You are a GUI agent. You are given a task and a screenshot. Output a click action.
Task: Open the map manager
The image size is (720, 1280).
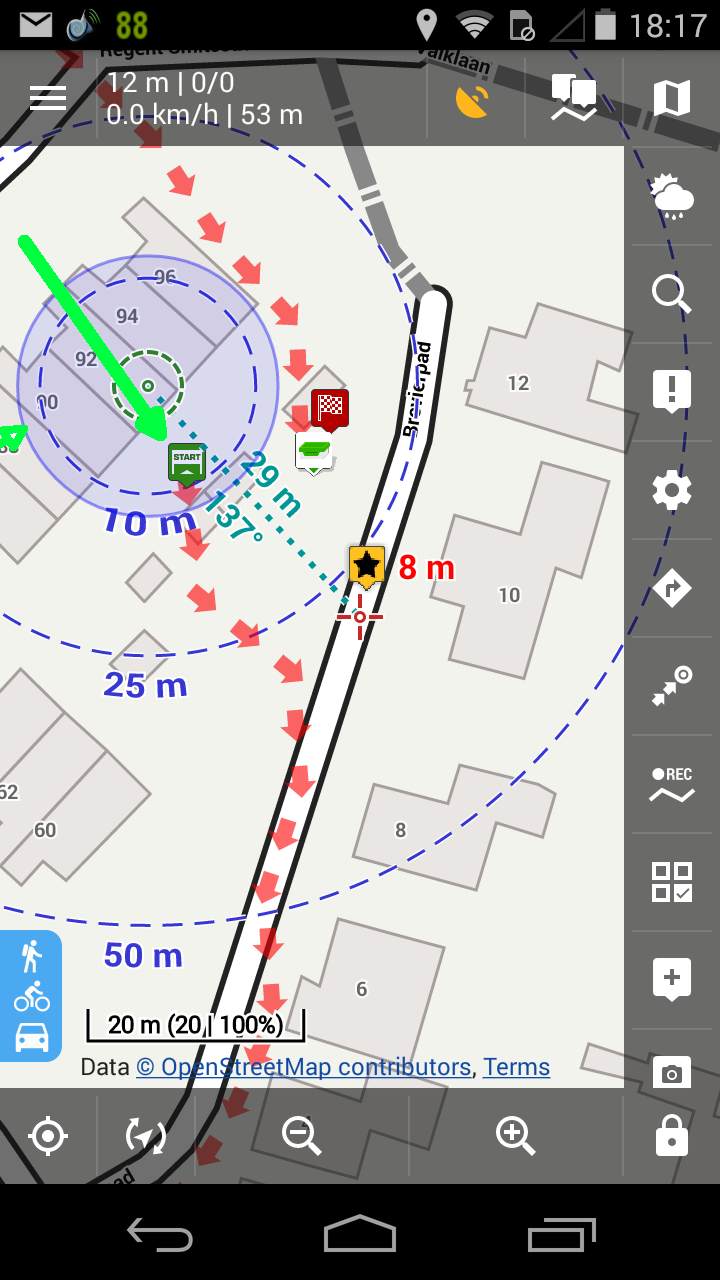pos(671,98)
